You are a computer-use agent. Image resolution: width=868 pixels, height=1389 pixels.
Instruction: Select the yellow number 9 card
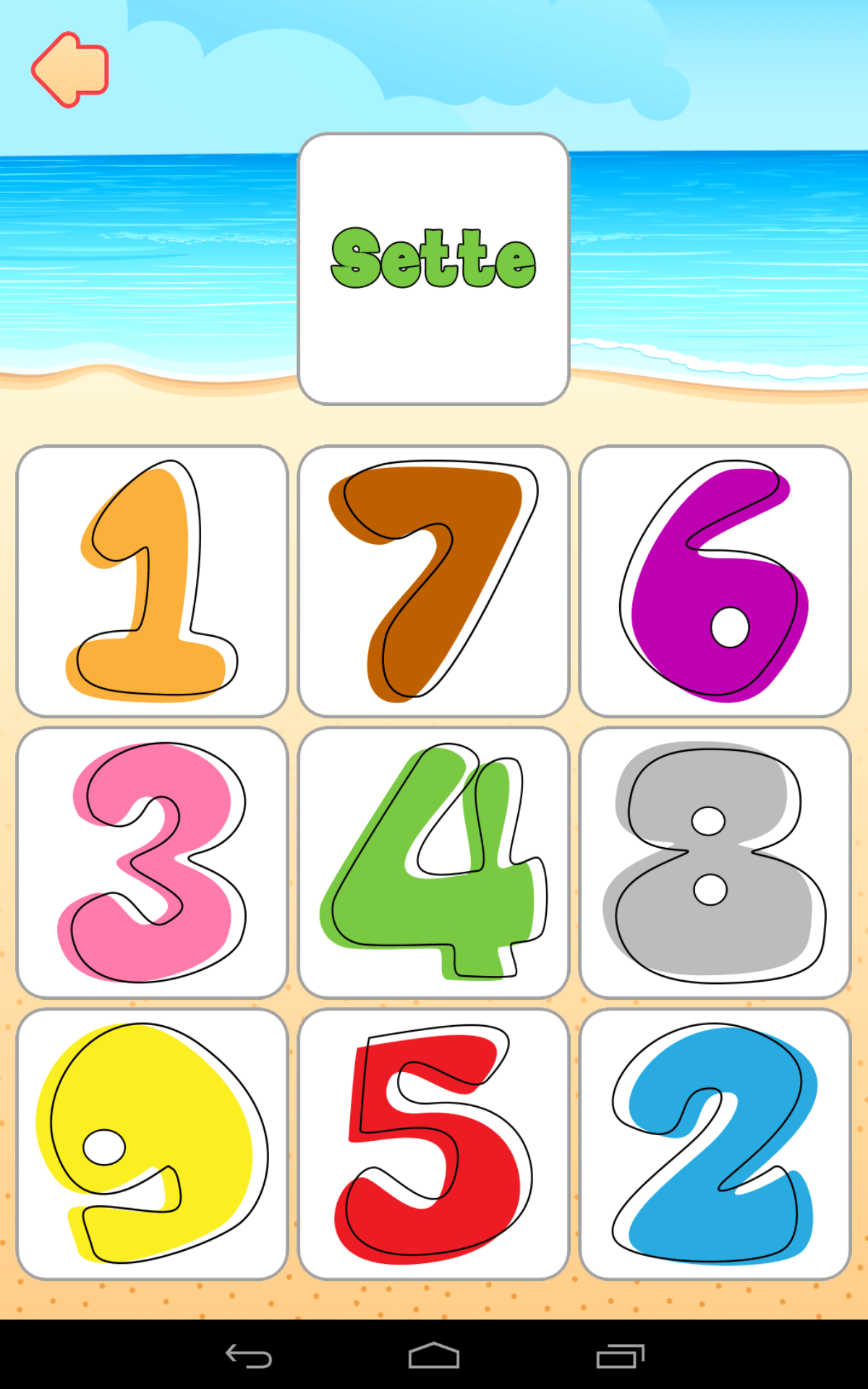152,1144
